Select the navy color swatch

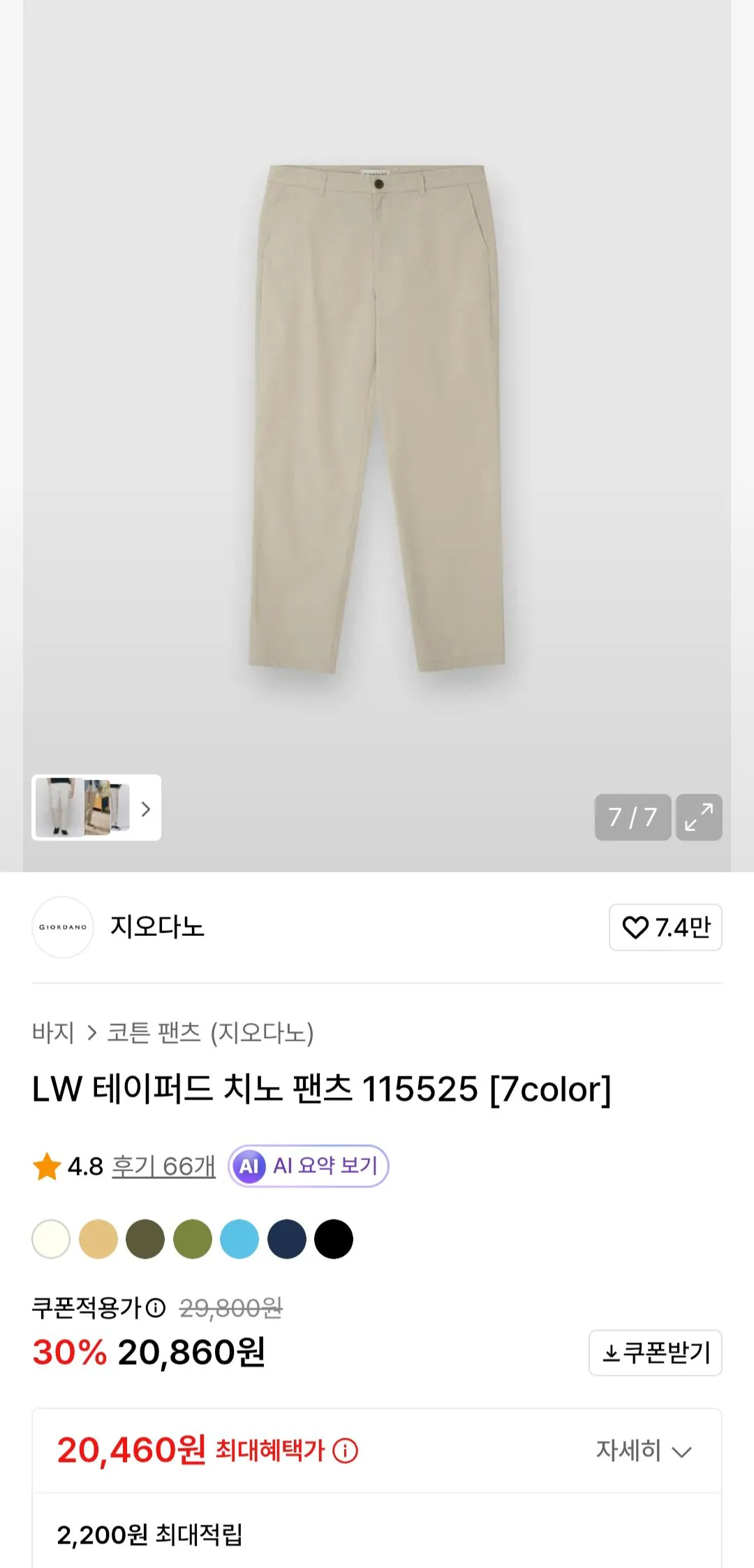coord(288,1238)
